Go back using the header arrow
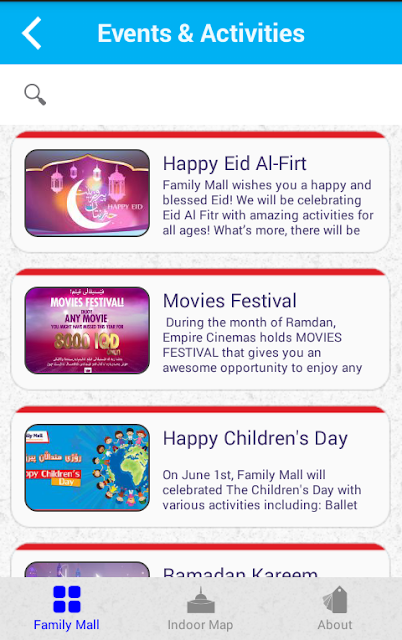 click(32, 33)
